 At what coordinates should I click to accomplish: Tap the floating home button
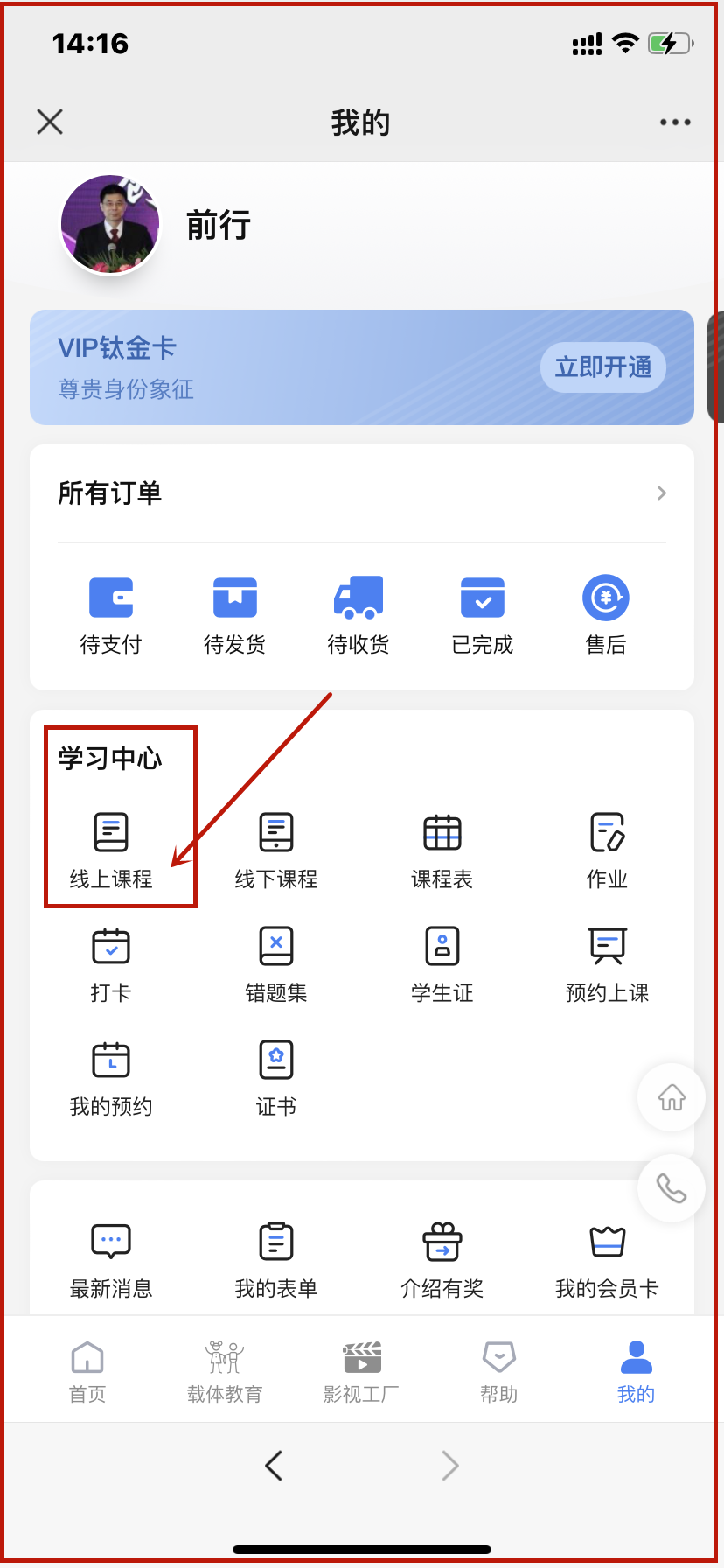coord(671,1097)
